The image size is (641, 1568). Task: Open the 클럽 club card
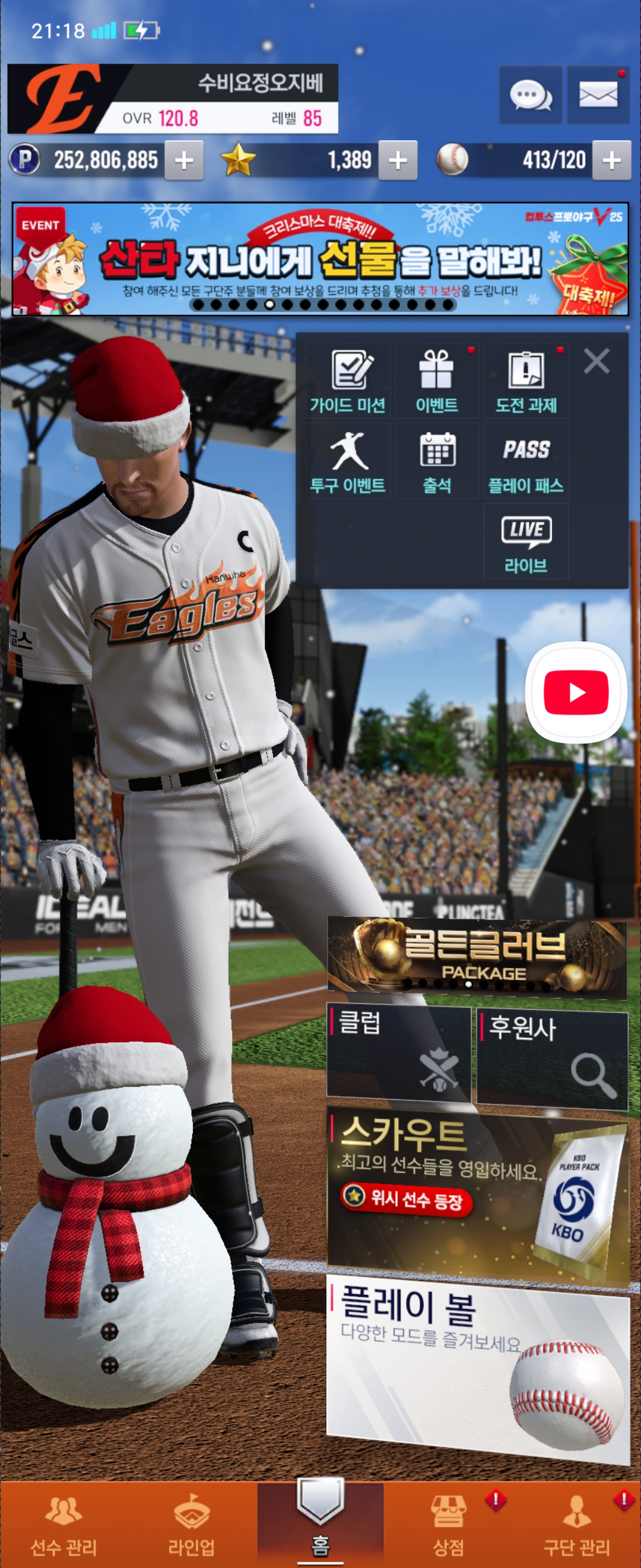pos(398,1053)
